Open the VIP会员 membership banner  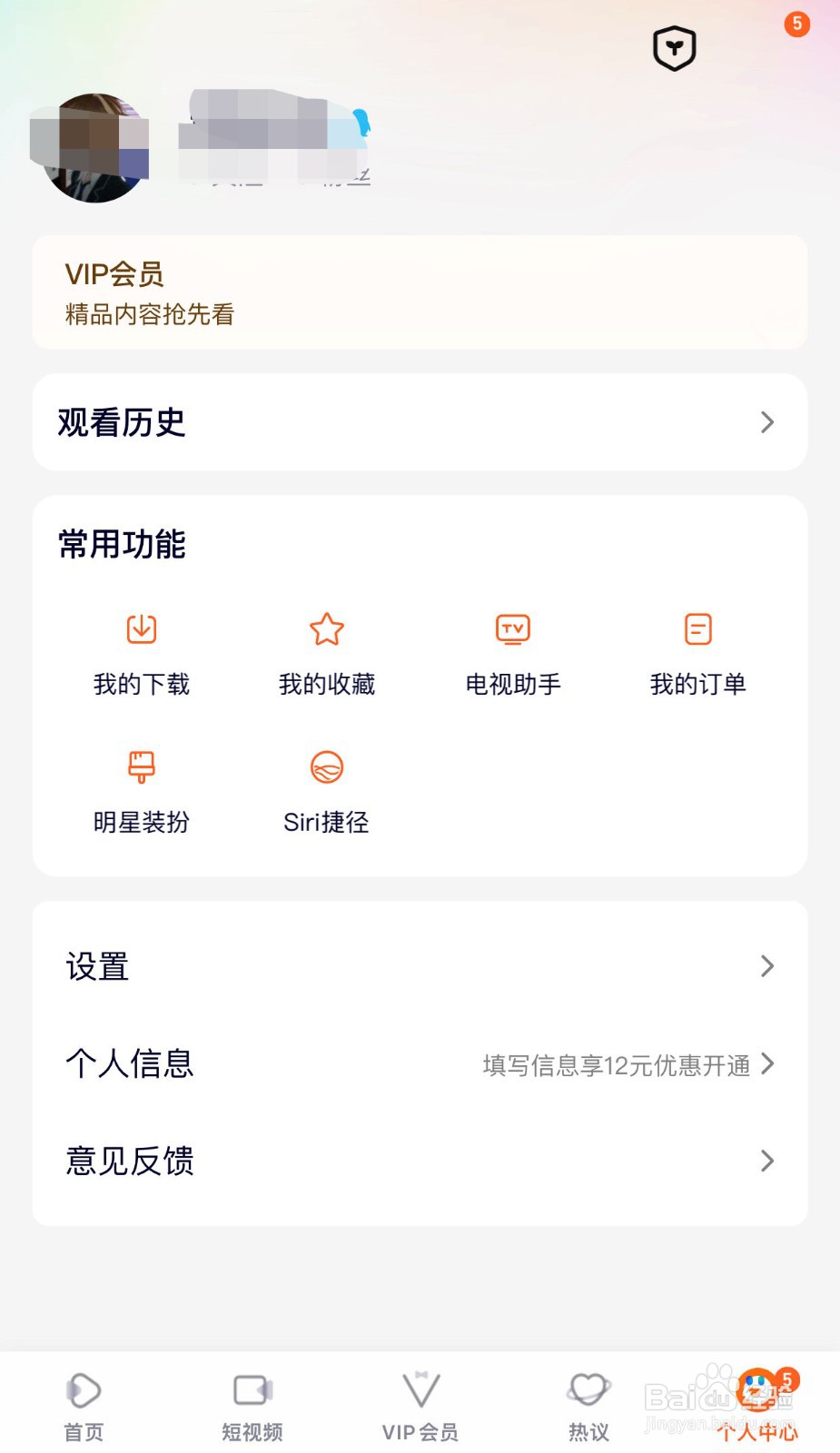tap(420, 292)
